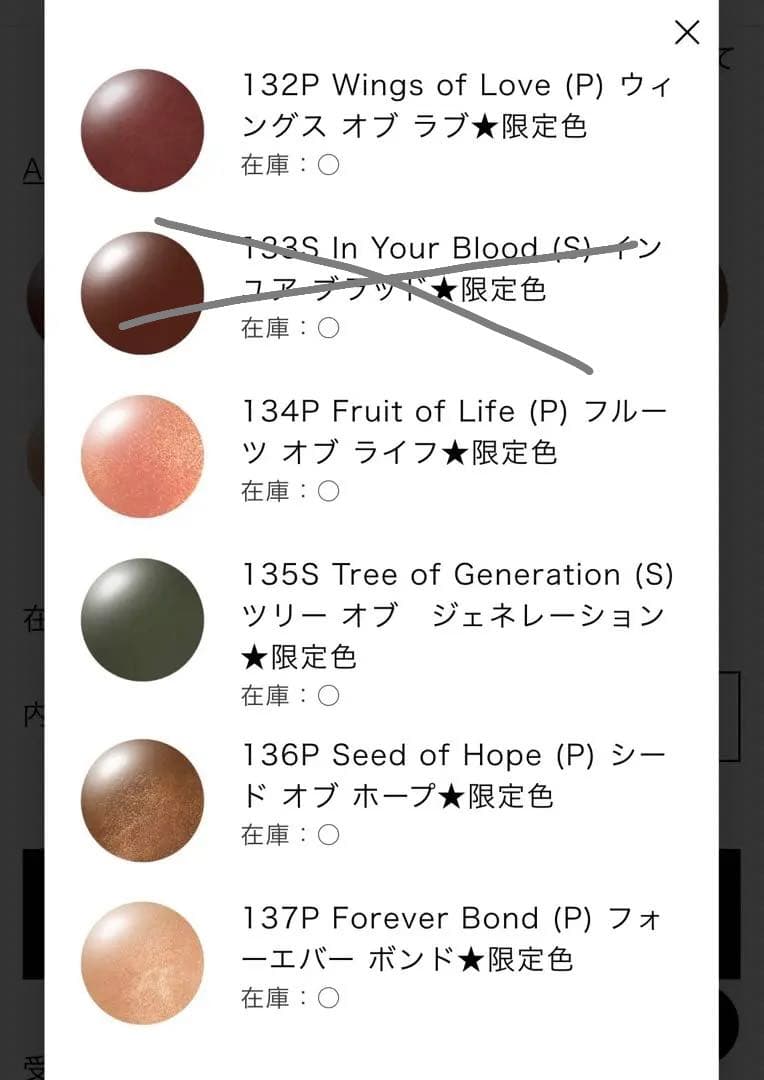Screen dimensions: 764x1080
Task: Select the 134P Fruit of Life color swatch
Action: coord(142,455)
